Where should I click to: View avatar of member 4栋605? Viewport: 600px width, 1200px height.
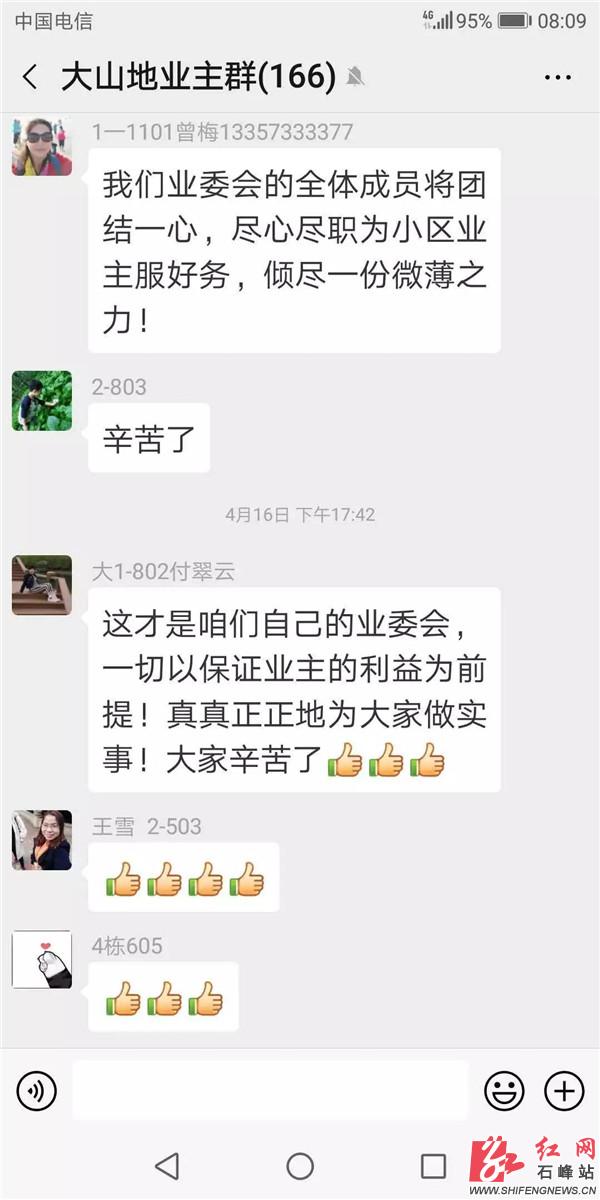pyautogui.click(x=42, y=960)
